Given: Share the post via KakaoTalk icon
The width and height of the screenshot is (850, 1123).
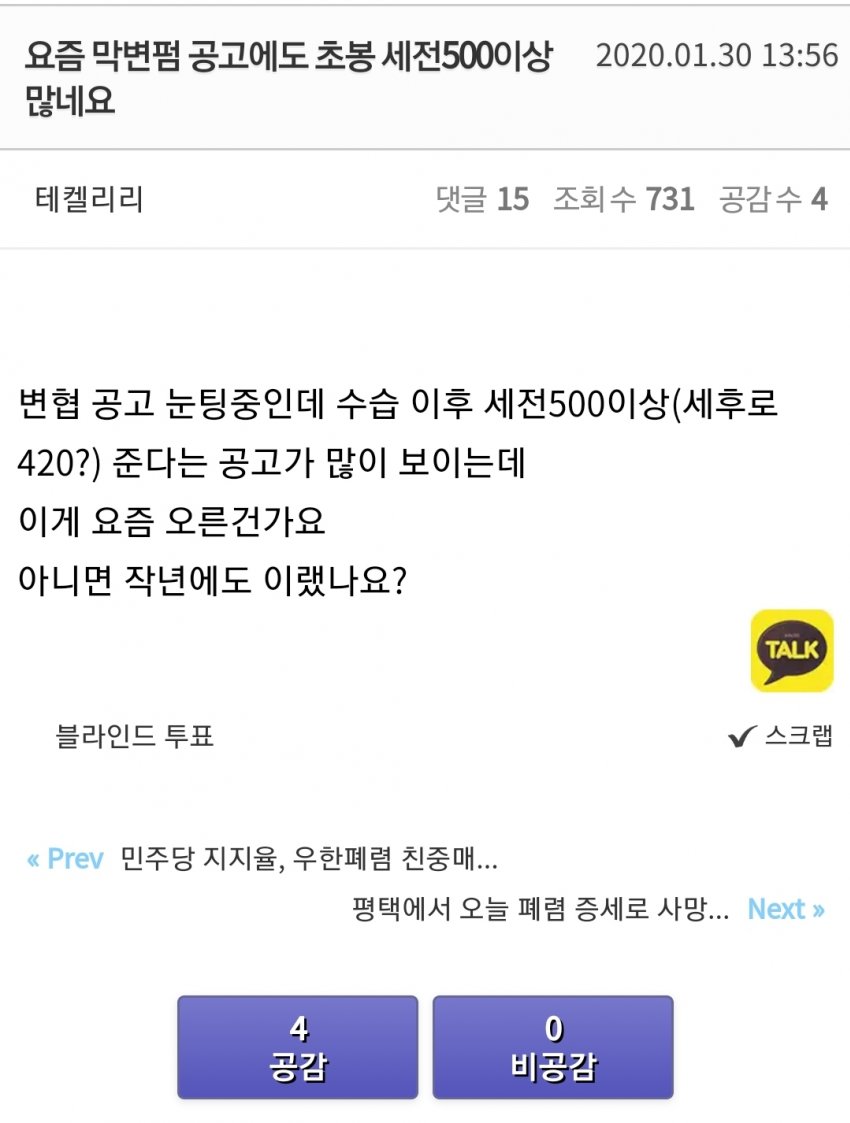Looking at the screenshot, I should pos(791,651).
